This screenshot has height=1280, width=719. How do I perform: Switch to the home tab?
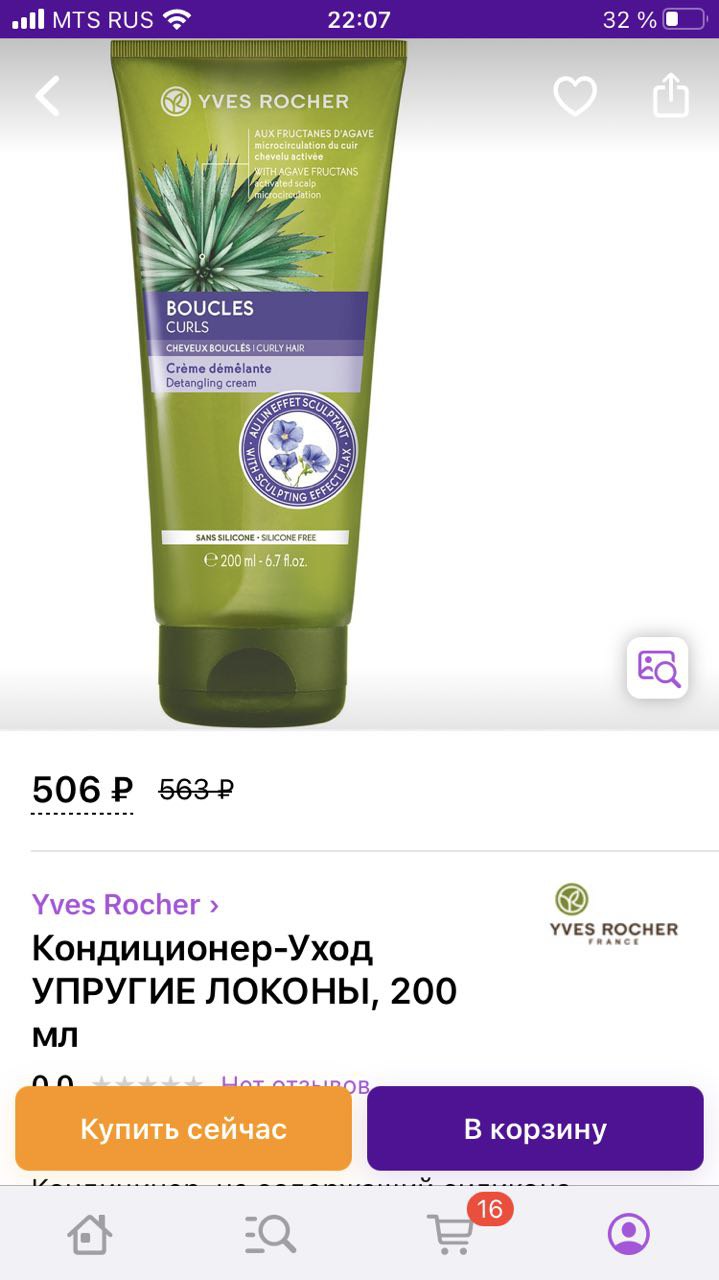(90, 1234)
